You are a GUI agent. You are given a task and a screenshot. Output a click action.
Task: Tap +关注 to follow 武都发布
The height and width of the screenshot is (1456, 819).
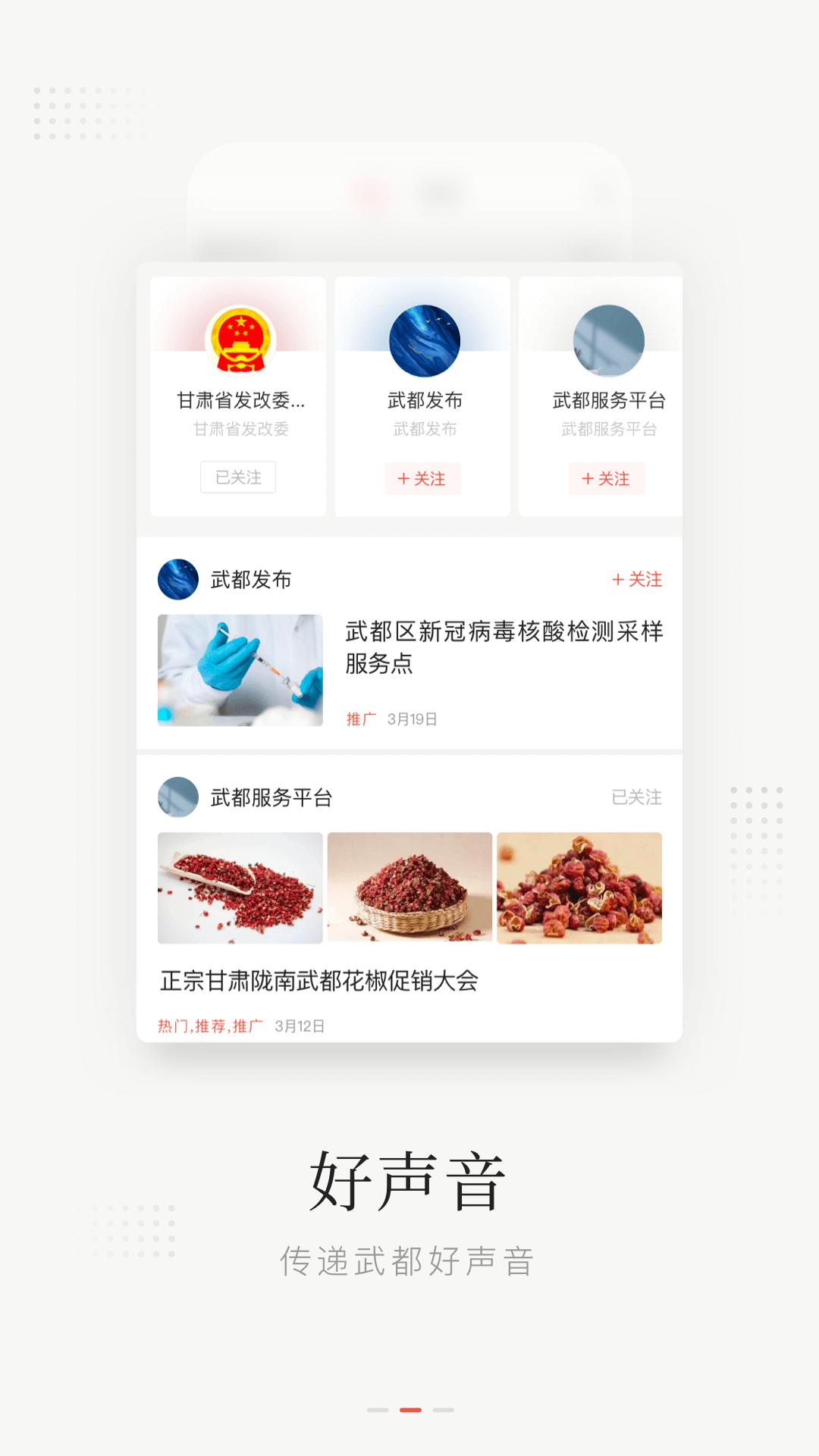click(x=422, y=478)
